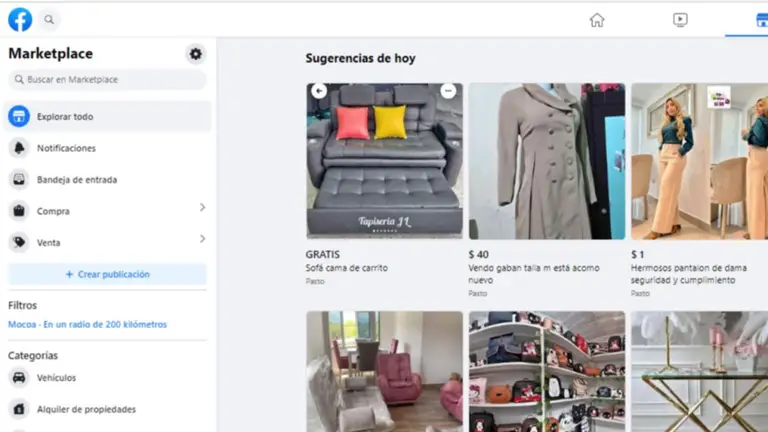
Task: Open the backpacks shelf listing
Action: 546,372
